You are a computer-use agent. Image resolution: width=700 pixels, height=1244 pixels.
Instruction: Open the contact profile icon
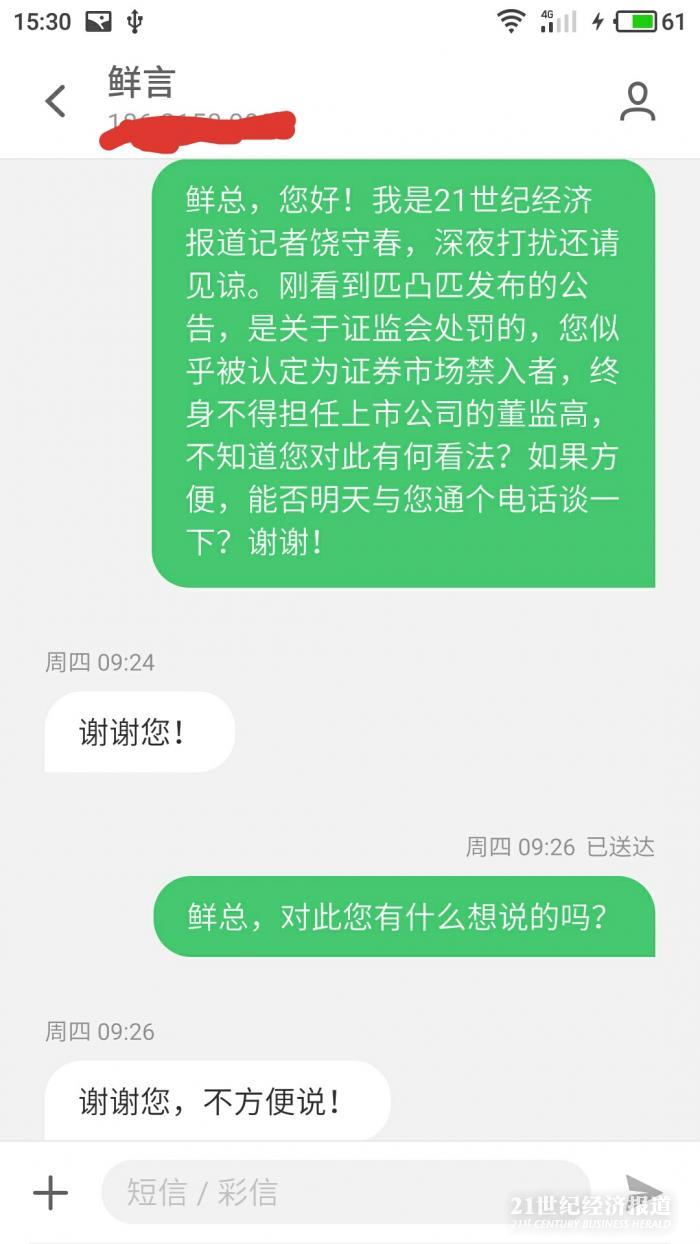637,101
